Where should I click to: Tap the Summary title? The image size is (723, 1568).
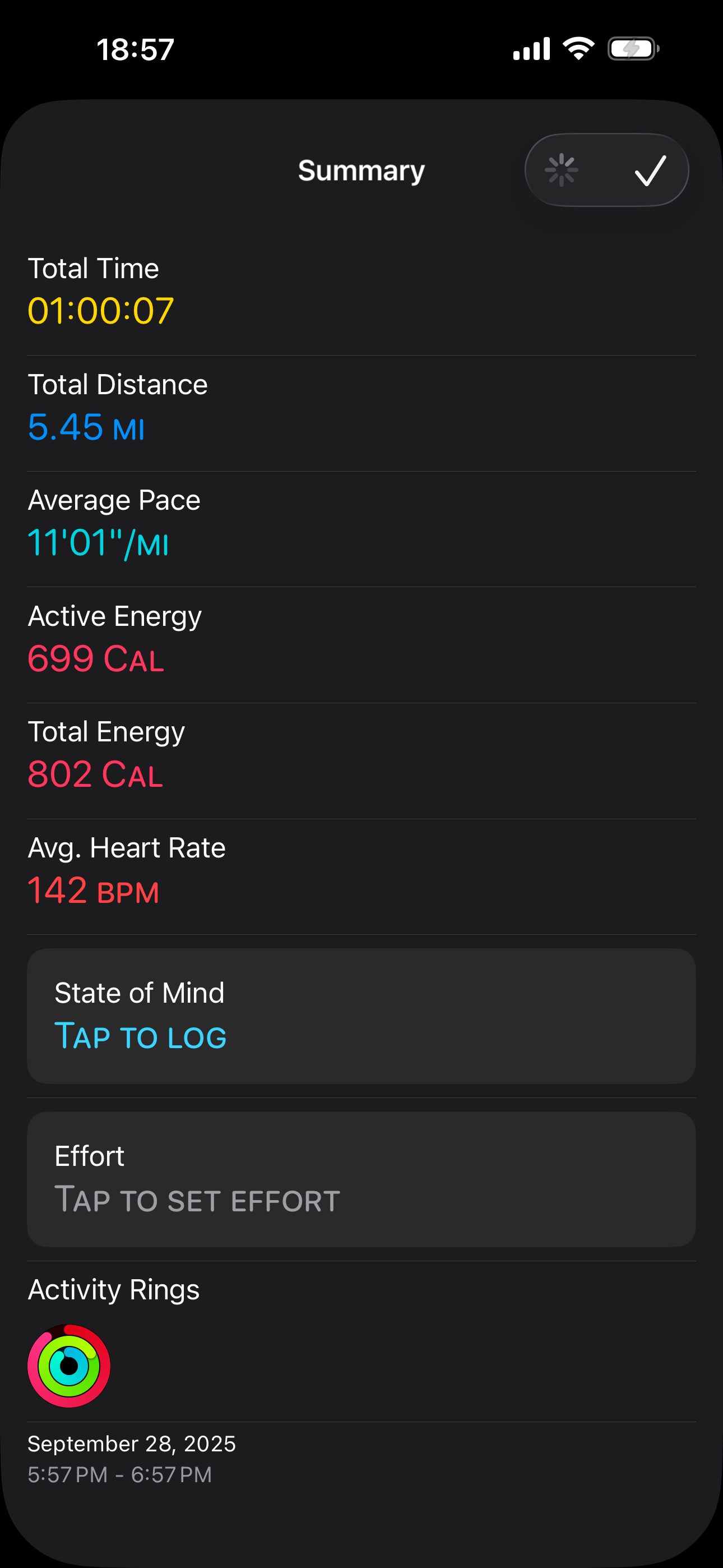361,170
